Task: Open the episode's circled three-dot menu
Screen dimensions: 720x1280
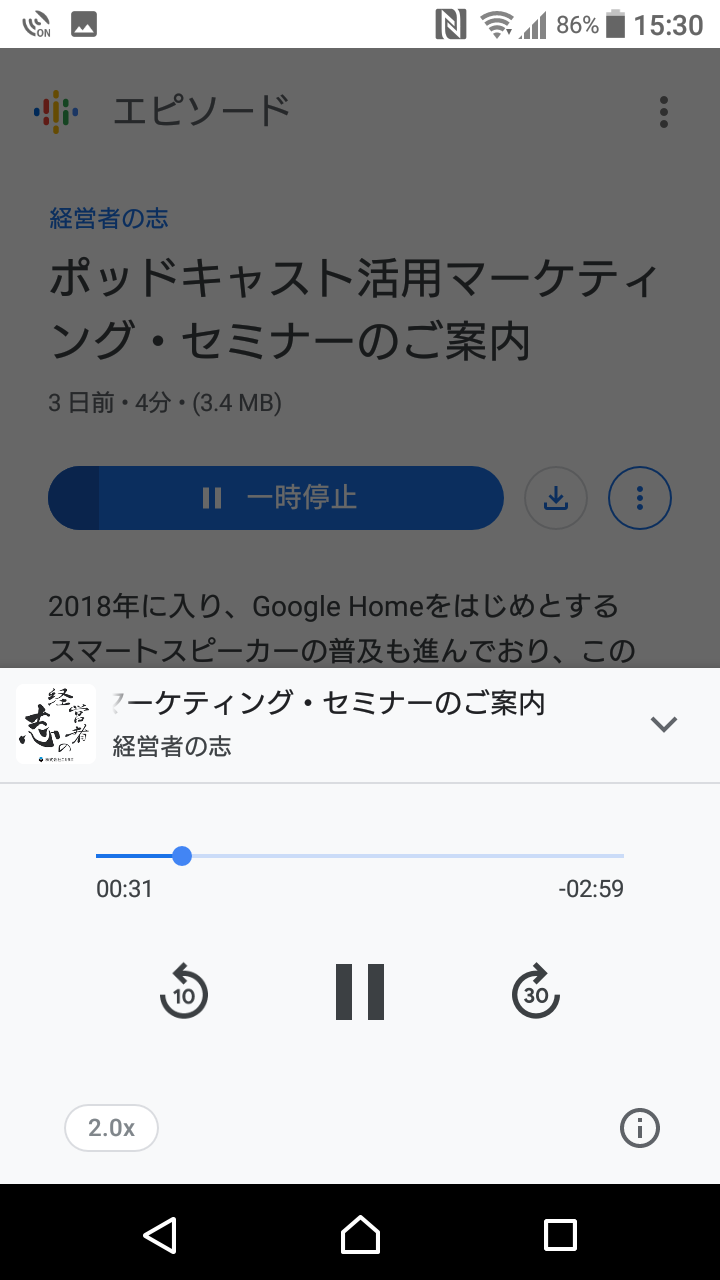Action: pos(640,498)
